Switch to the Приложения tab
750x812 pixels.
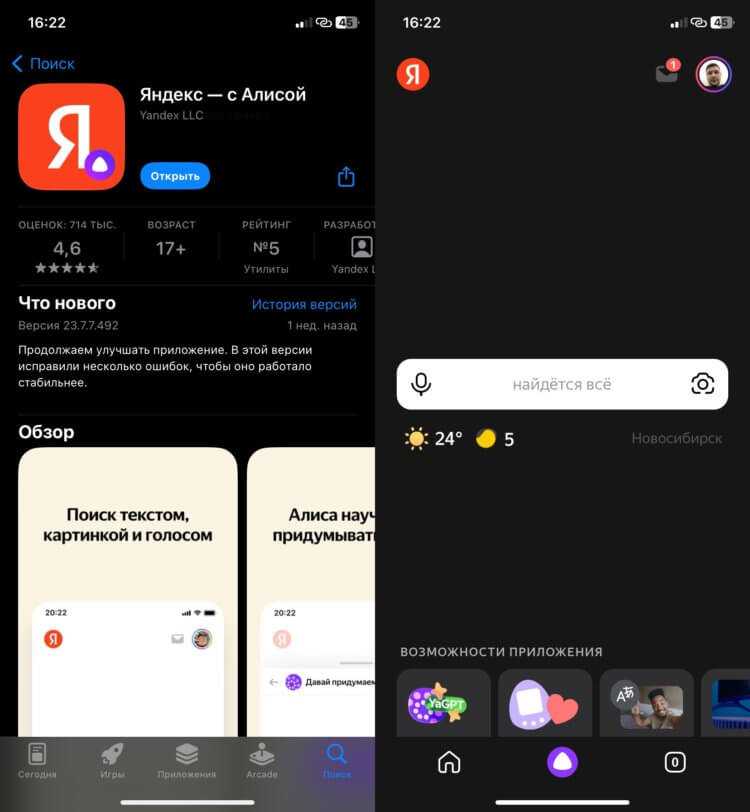pyautogui.click(x=186, y=761)
